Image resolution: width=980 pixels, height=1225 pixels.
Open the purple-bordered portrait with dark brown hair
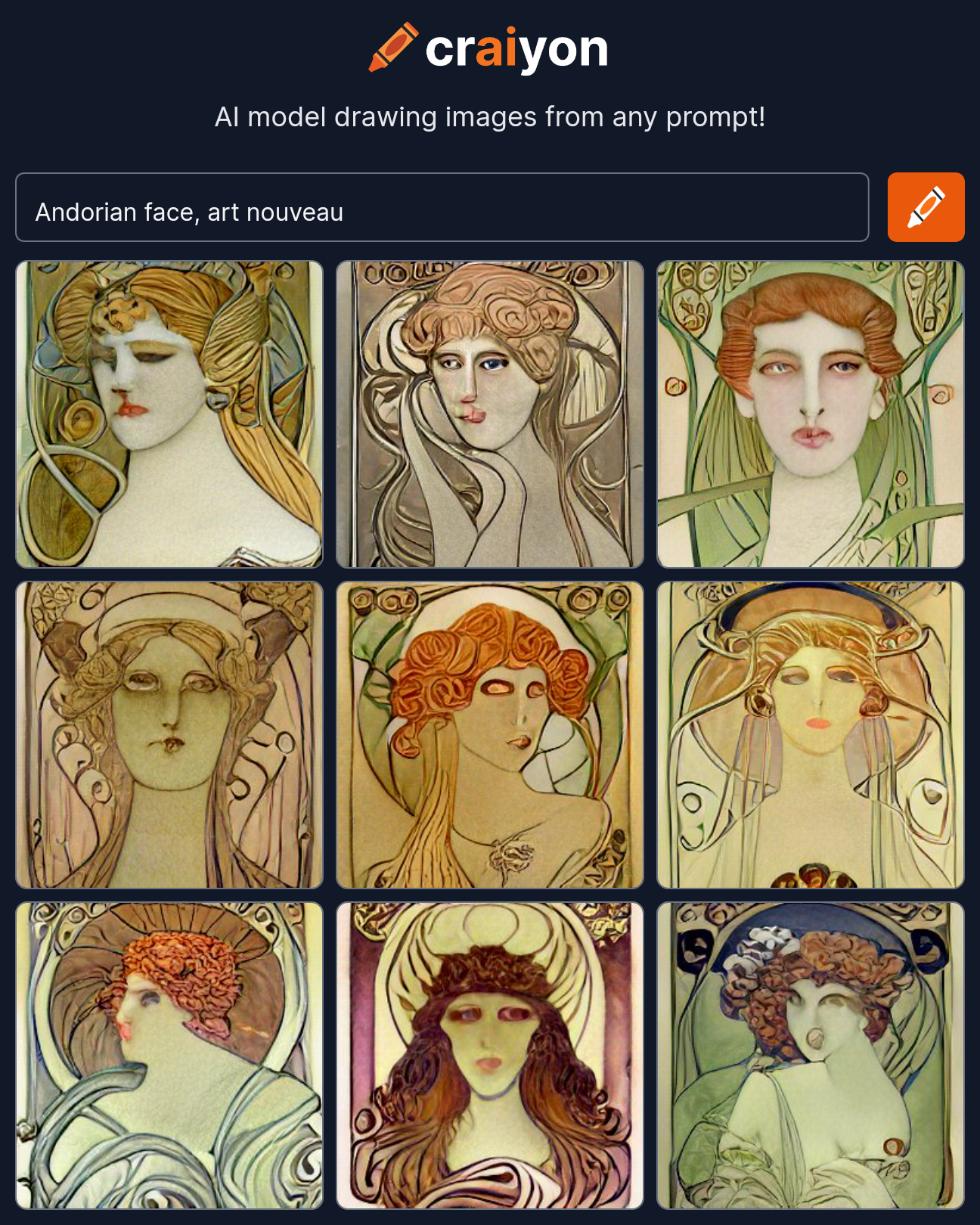click(x=490, y=1056)
